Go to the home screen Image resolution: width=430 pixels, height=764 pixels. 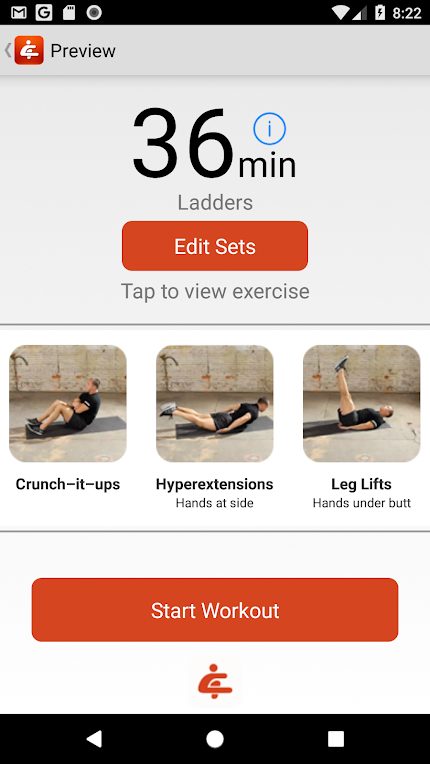[215, 739]
